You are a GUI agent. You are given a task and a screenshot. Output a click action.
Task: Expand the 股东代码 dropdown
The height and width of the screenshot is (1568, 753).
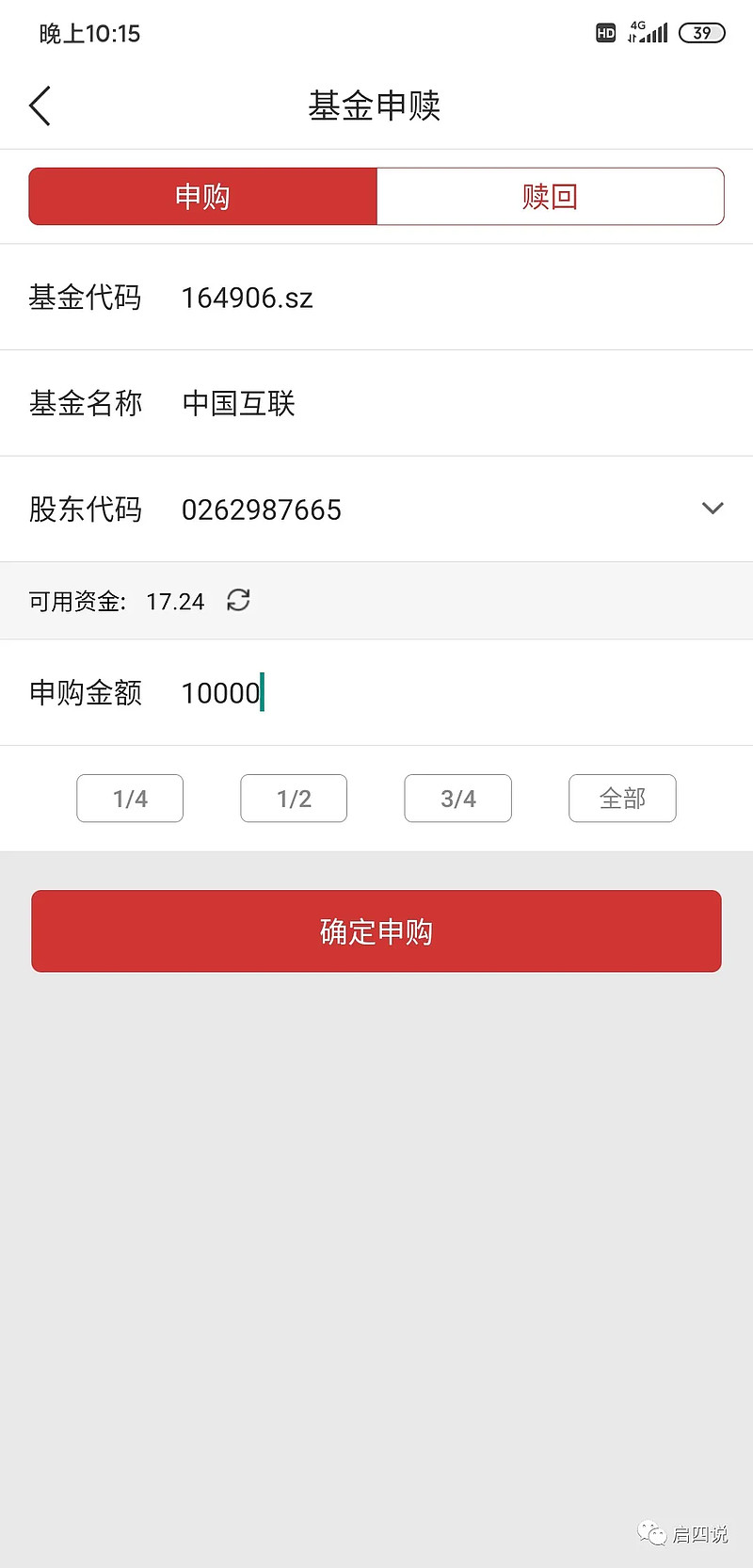coord(713,509)
